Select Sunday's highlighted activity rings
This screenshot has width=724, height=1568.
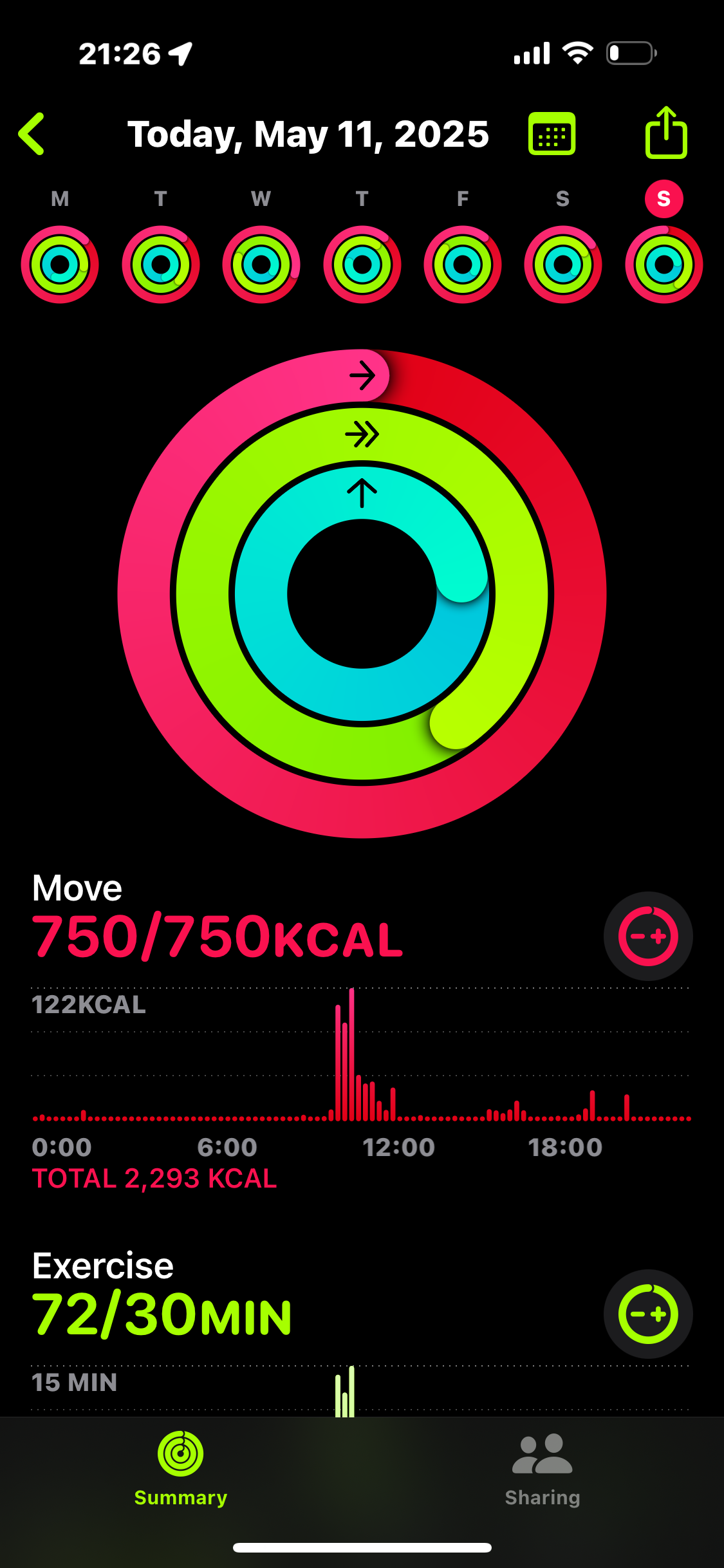click(x=664, y=265)
